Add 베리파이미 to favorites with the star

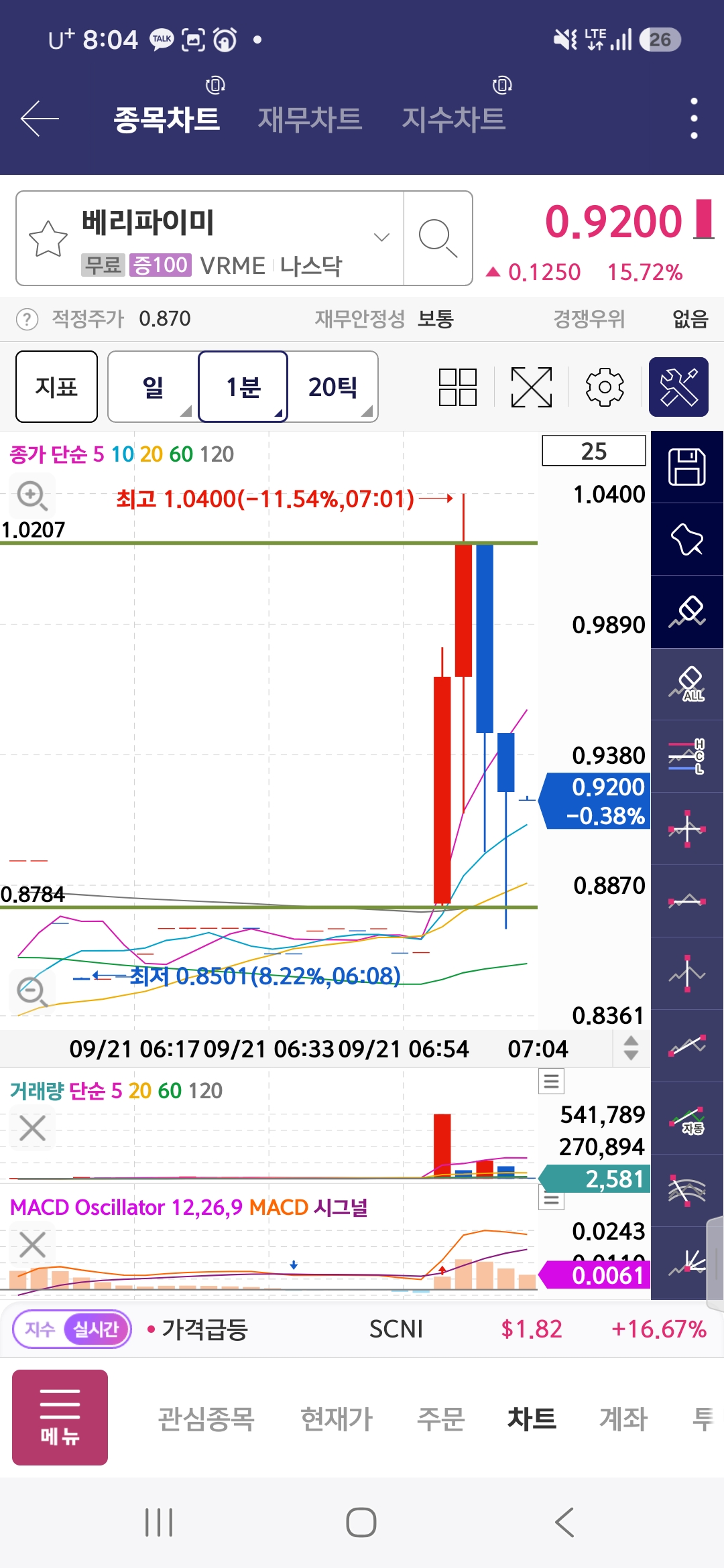coord(48,239)
